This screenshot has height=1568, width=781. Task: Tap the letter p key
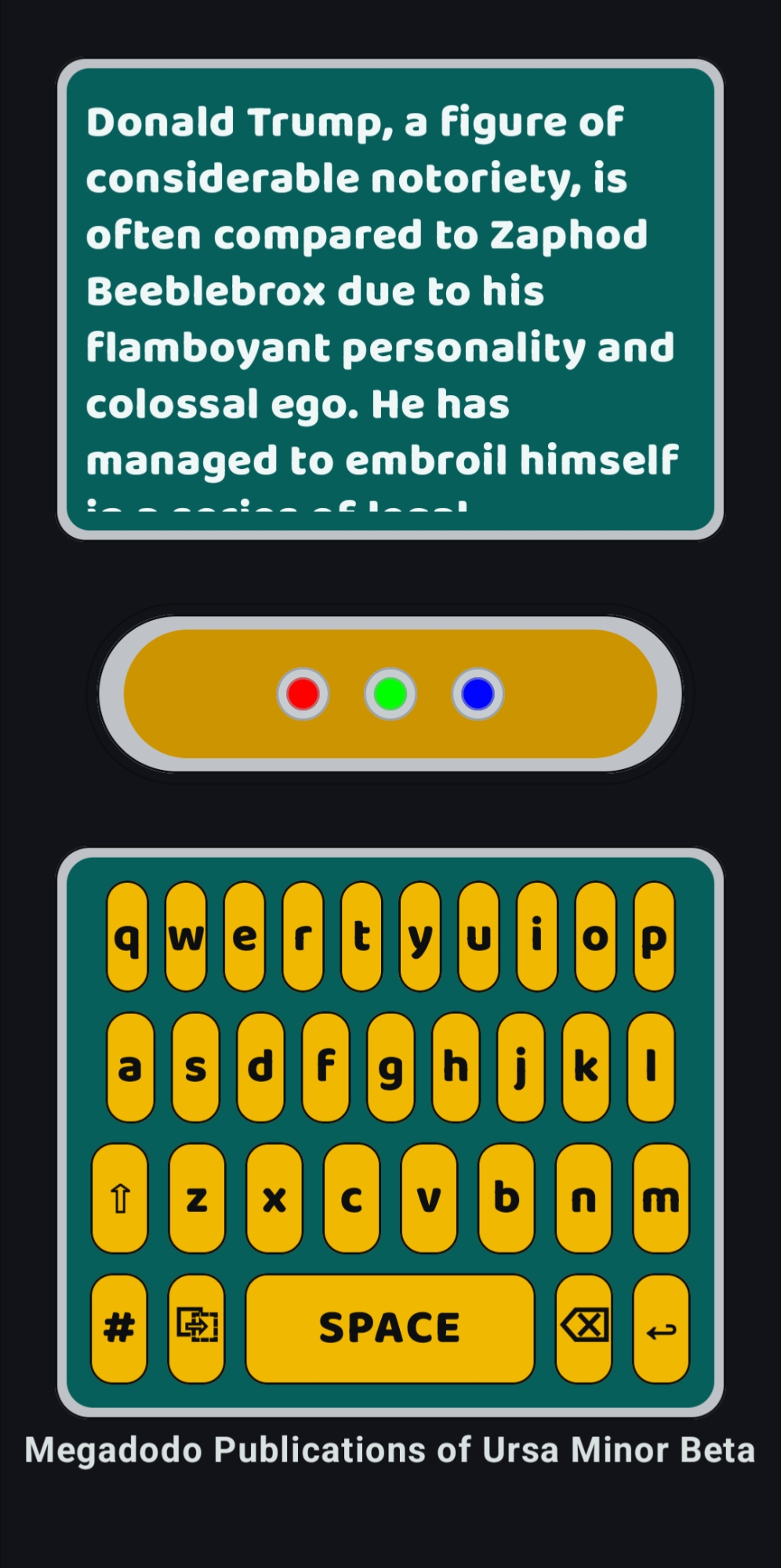[x=654, y=936]
